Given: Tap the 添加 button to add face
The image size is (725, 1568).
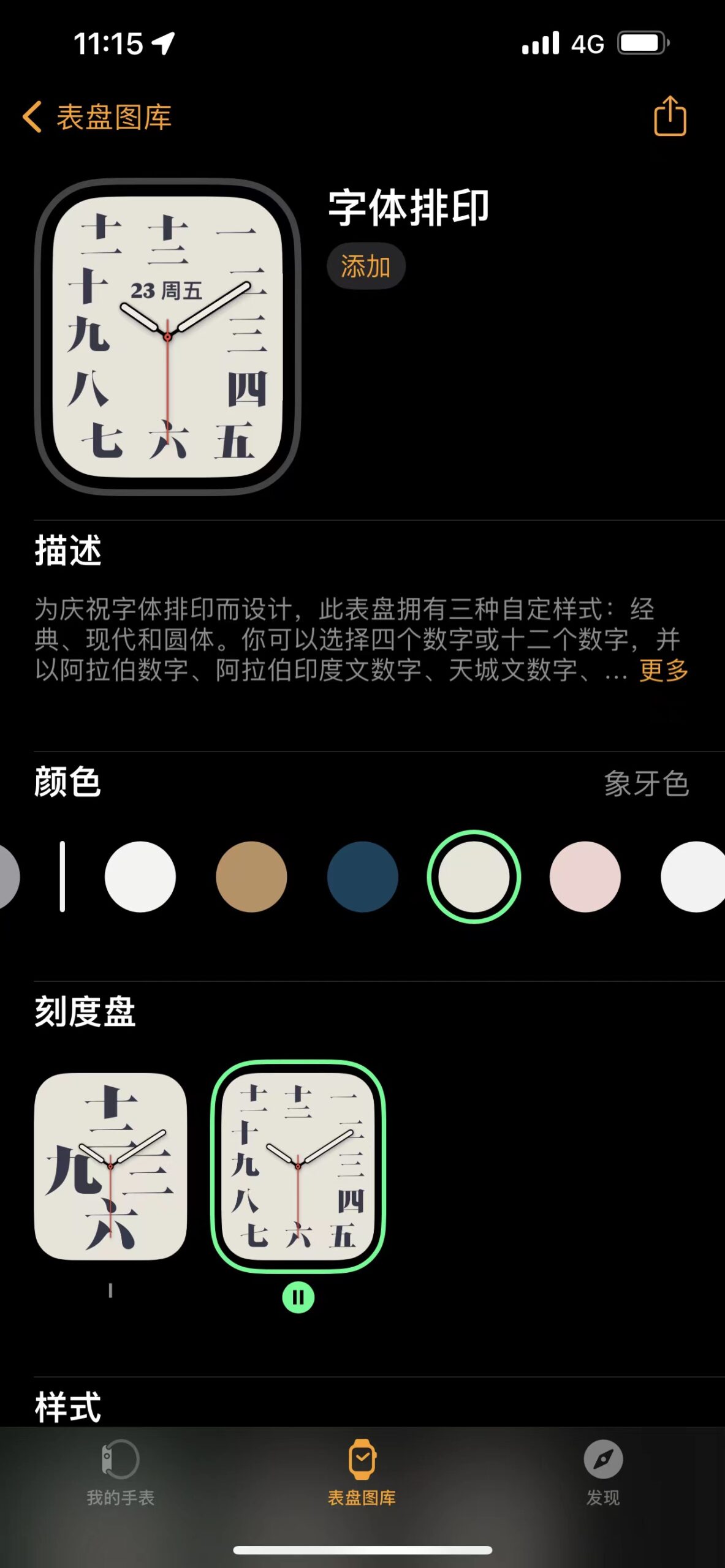Looking at the screenshot, I should [x=366, y=266].
